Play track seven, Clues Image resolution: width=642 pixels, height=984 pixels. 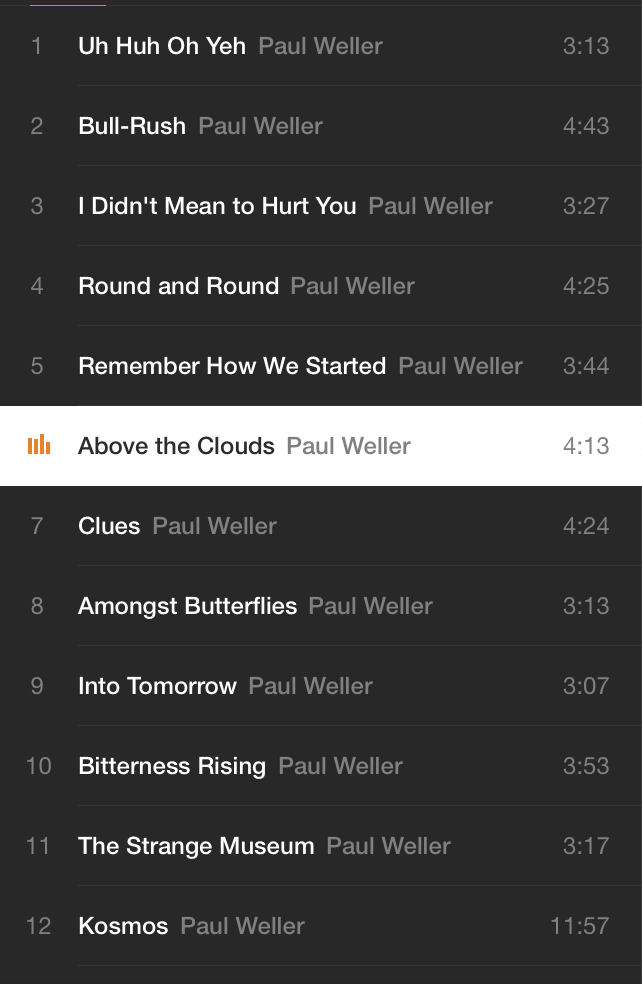pos(109,526)
